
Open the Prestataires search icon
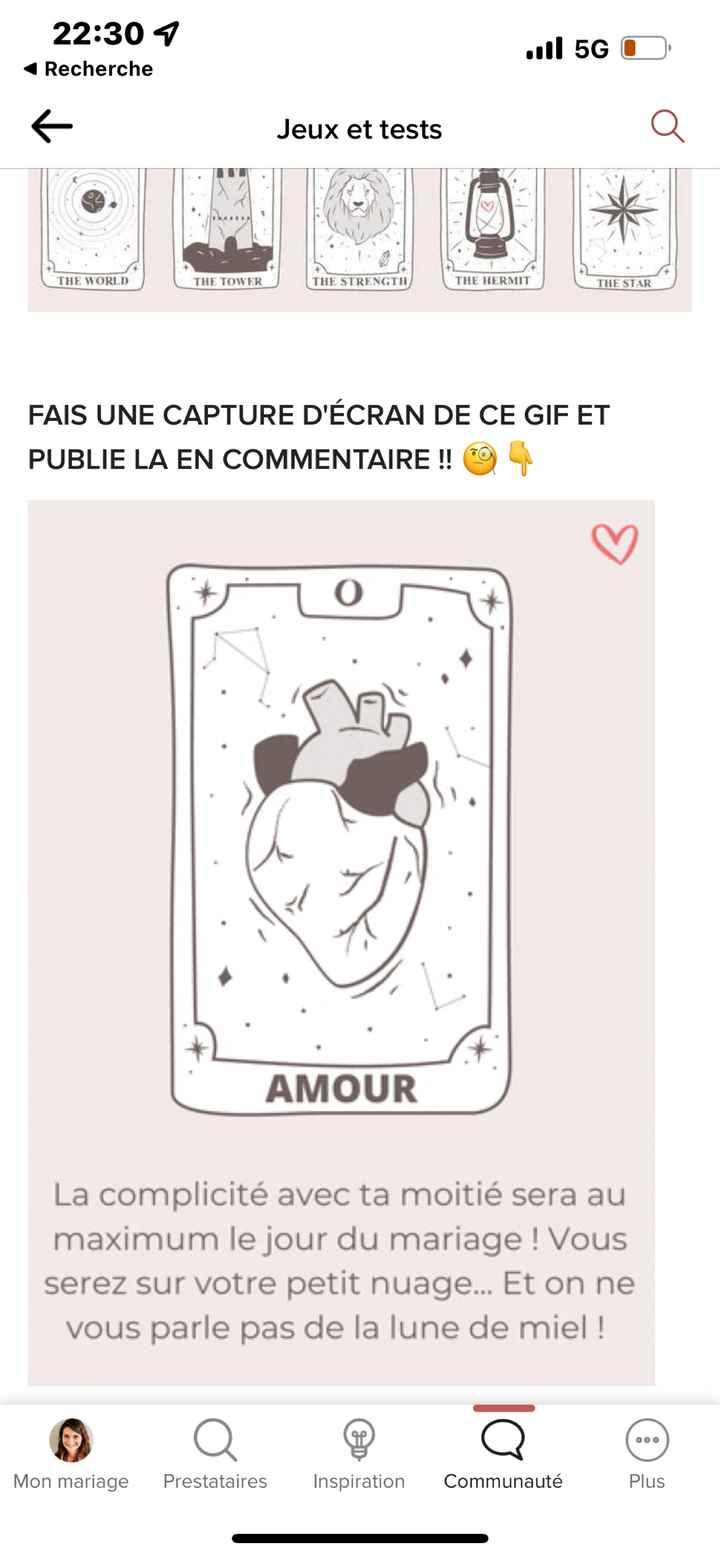click(215, 1441)
